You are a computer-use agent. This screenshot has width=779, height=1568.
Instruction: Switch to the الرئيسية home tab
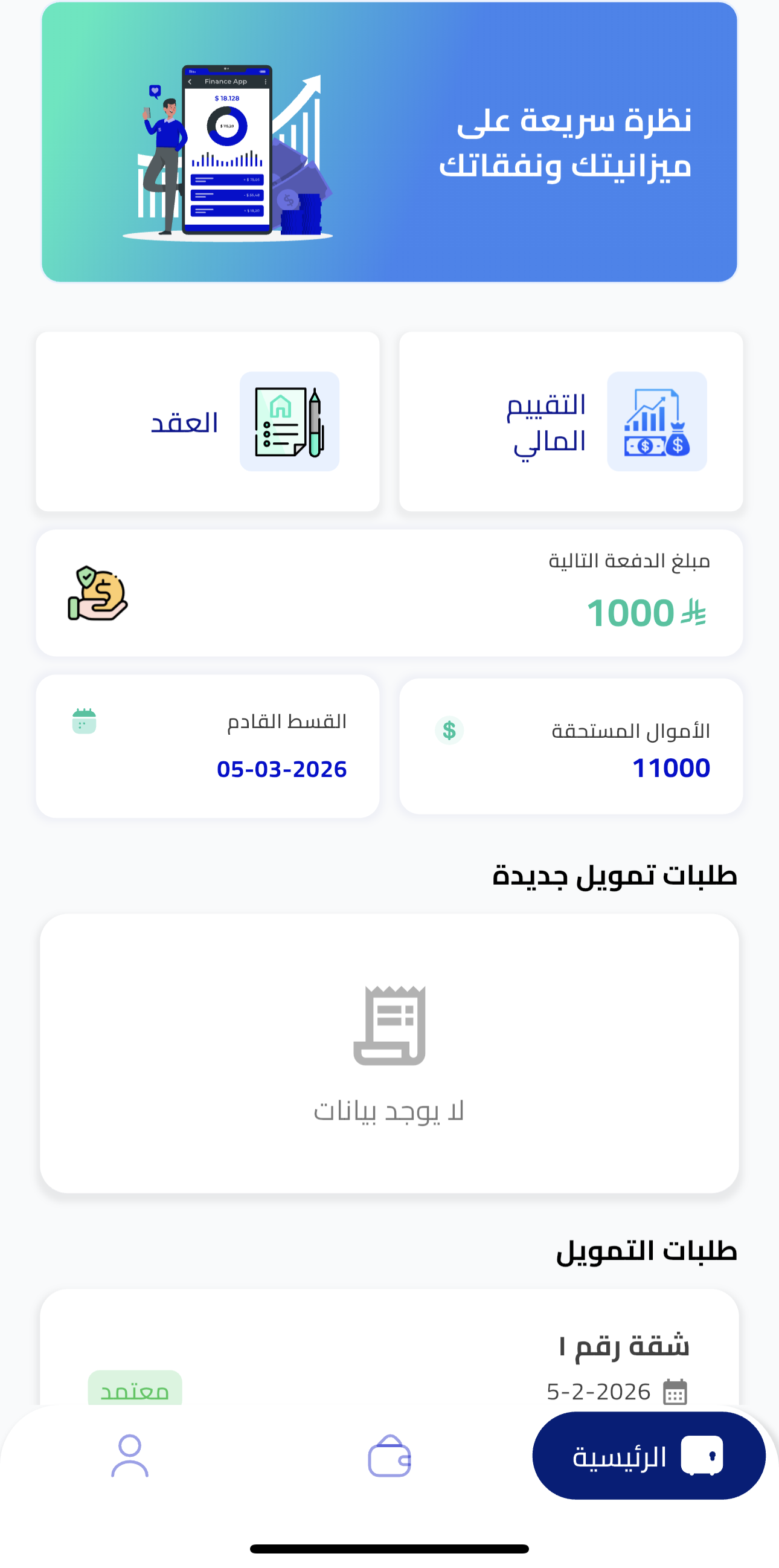click(648, 1456)
